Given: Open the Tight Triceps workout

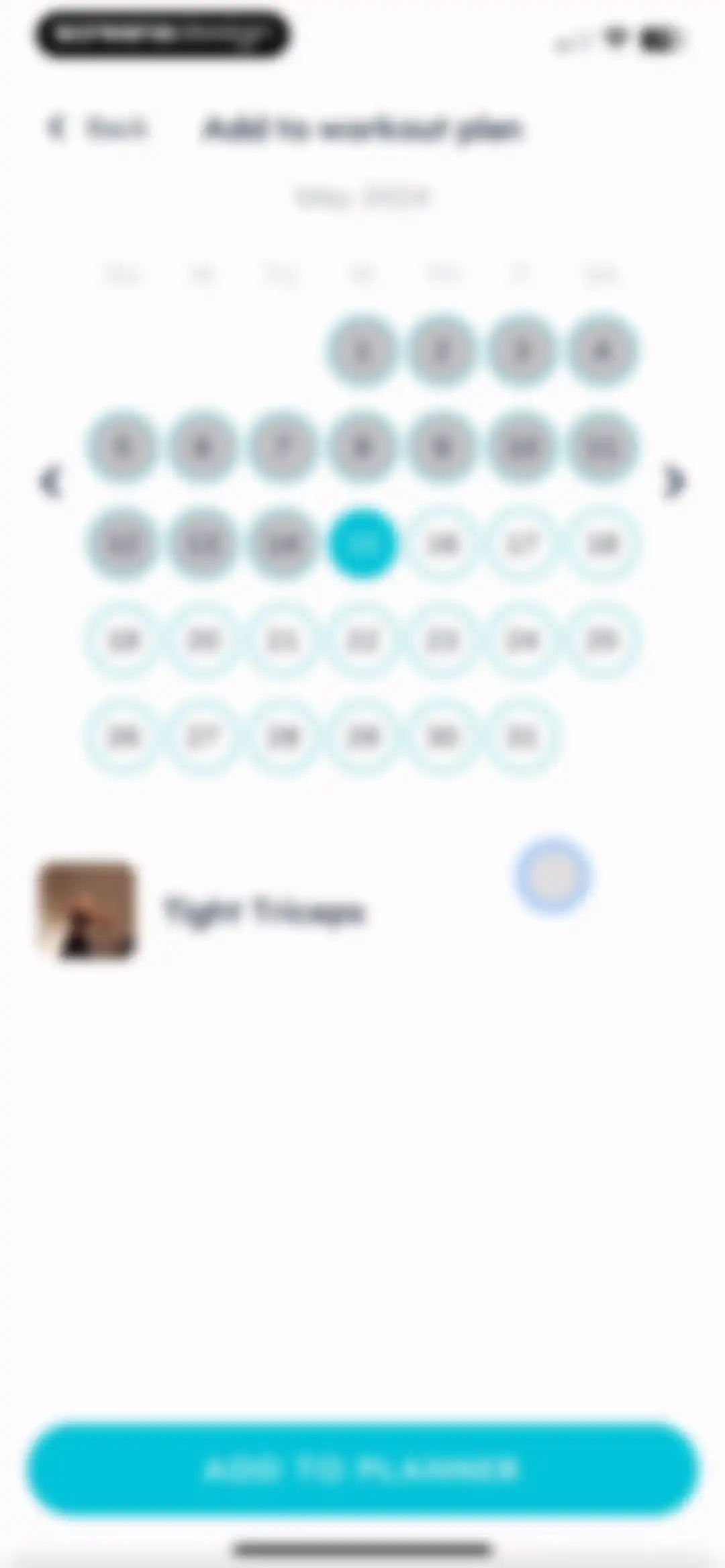Looking at the screenshot, I should click(201, 911).
